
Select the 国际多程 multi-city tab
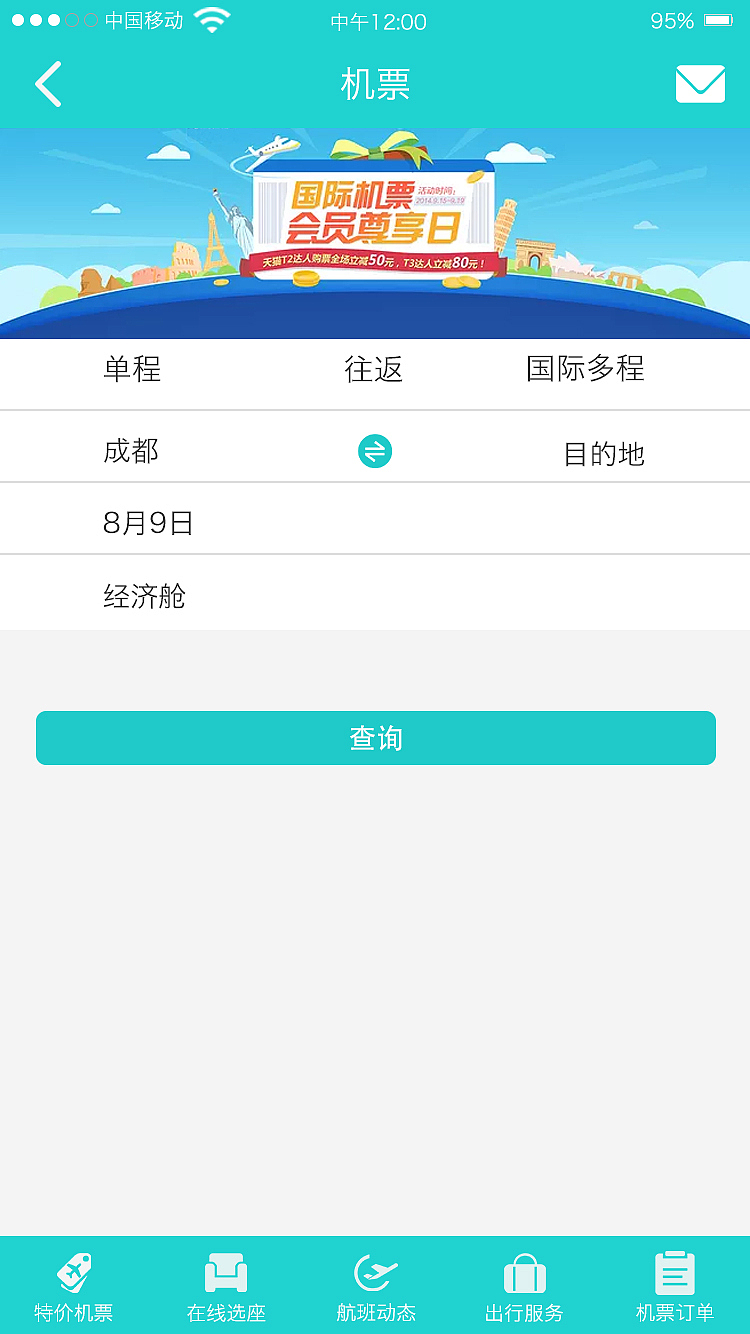tap(586, 370)
